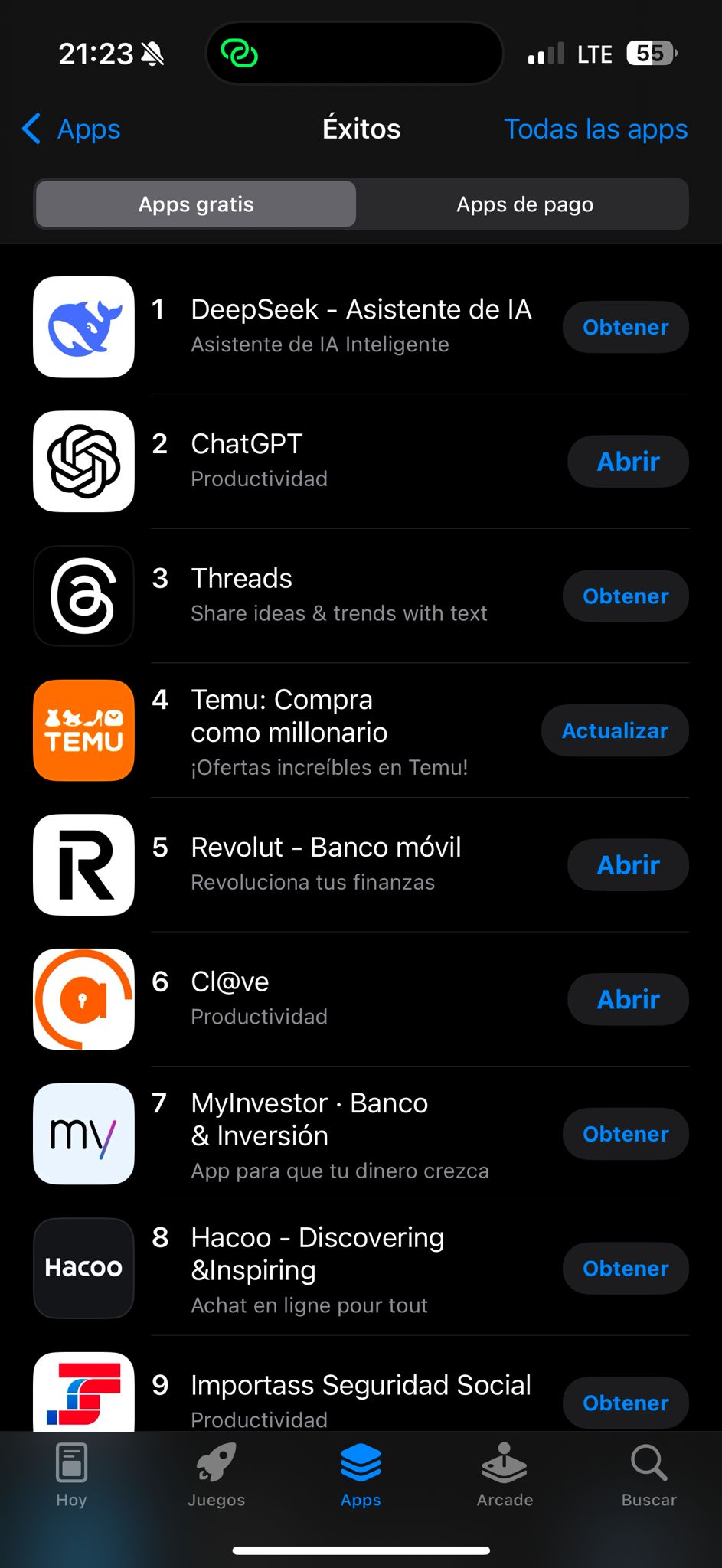722x1568 pixels.
Task: Tap Obtener for DeepSeek
Action: point(625,327)
